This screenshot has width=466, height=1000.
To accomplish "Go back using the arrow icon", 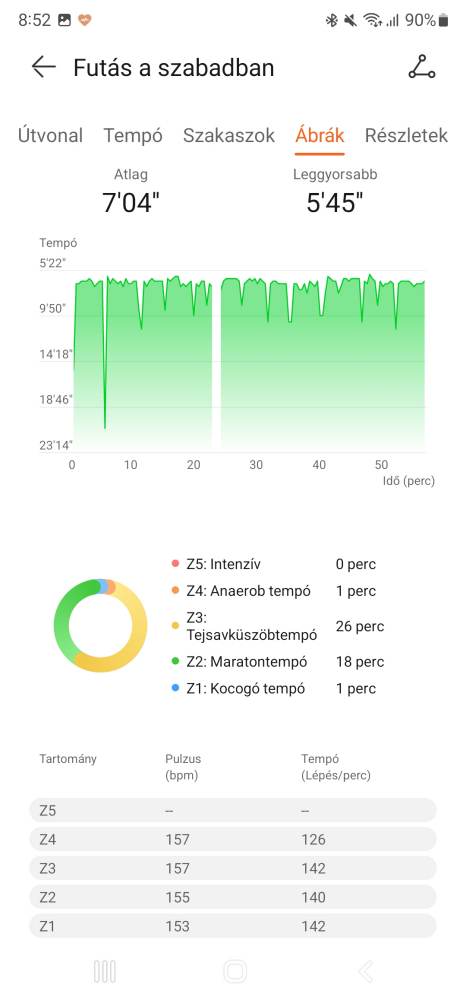I will pyautogui.click(x=43, y=67).
